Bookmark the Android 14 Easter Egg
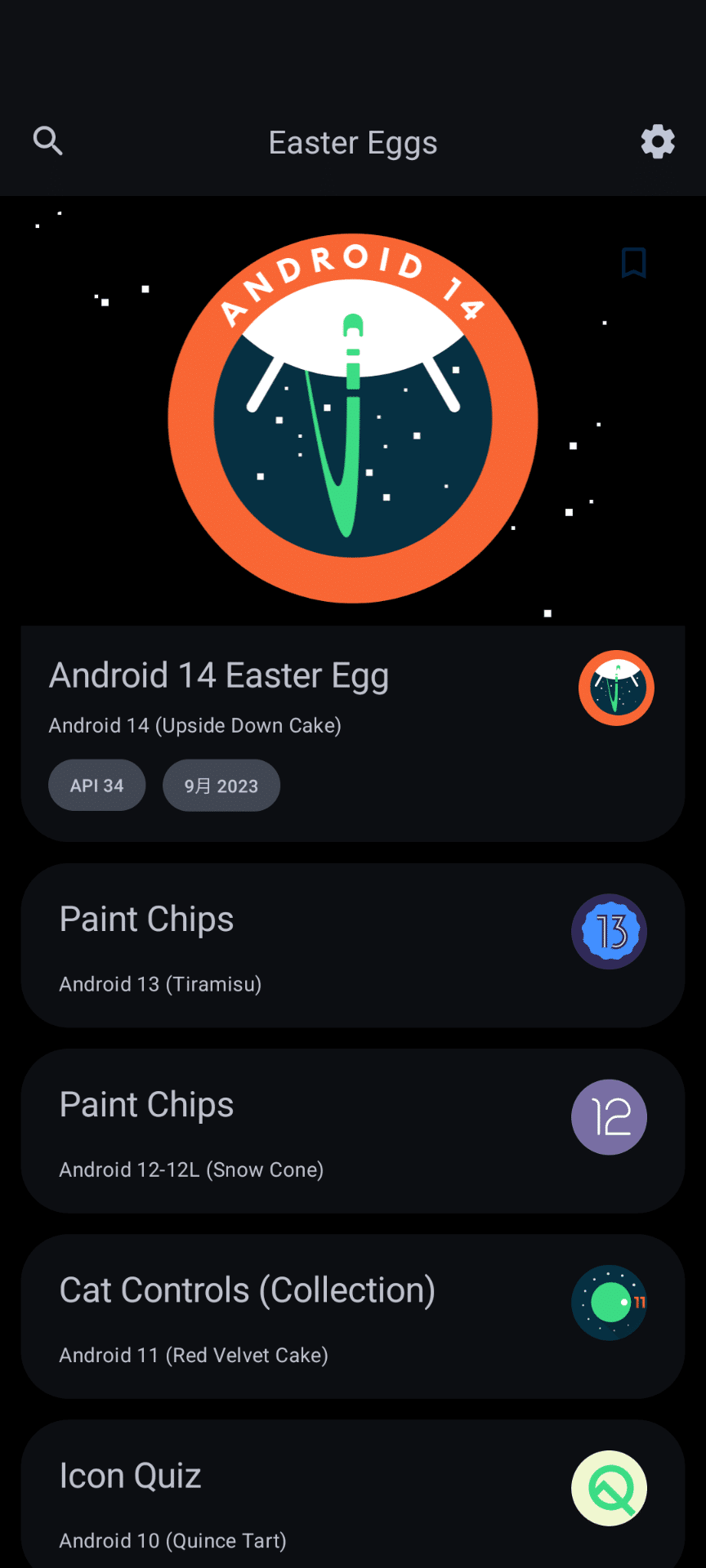The width and height of the screenshot is (706, 1568). tap(633, 263)
